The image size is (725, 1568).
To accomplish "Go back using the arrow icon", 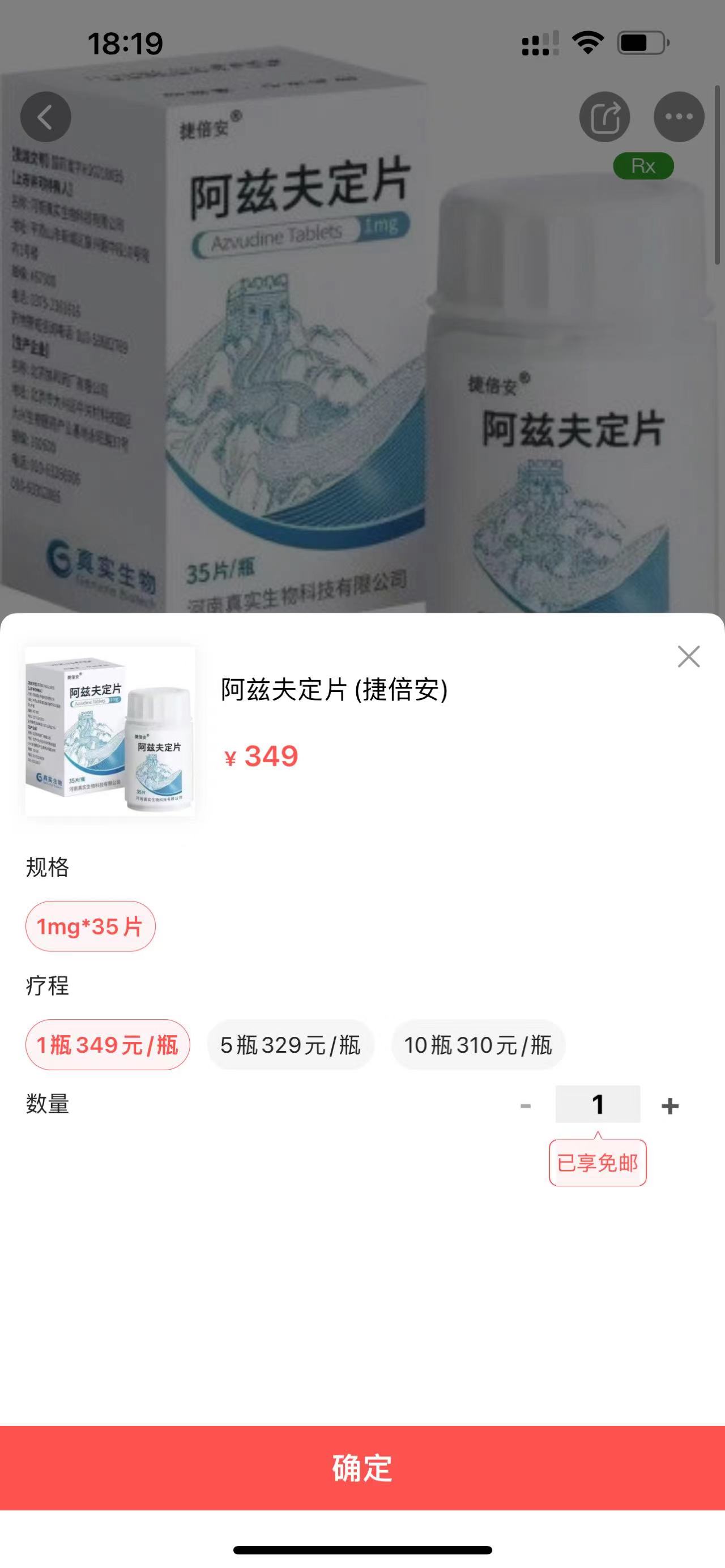I will pos(46,117).
